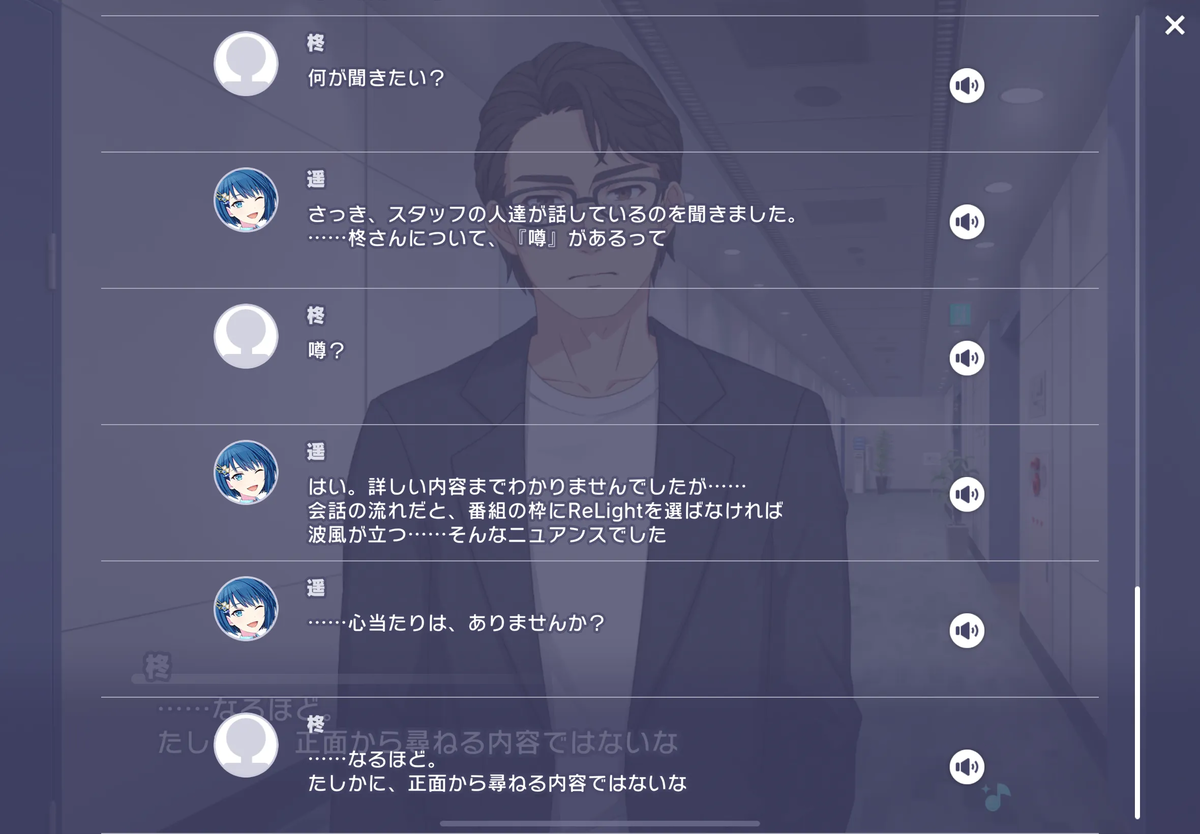Play voice for 柊's line ……なるほど。
The width and height of the screenshot is (1200, 834).
click(x=966, y=767)
